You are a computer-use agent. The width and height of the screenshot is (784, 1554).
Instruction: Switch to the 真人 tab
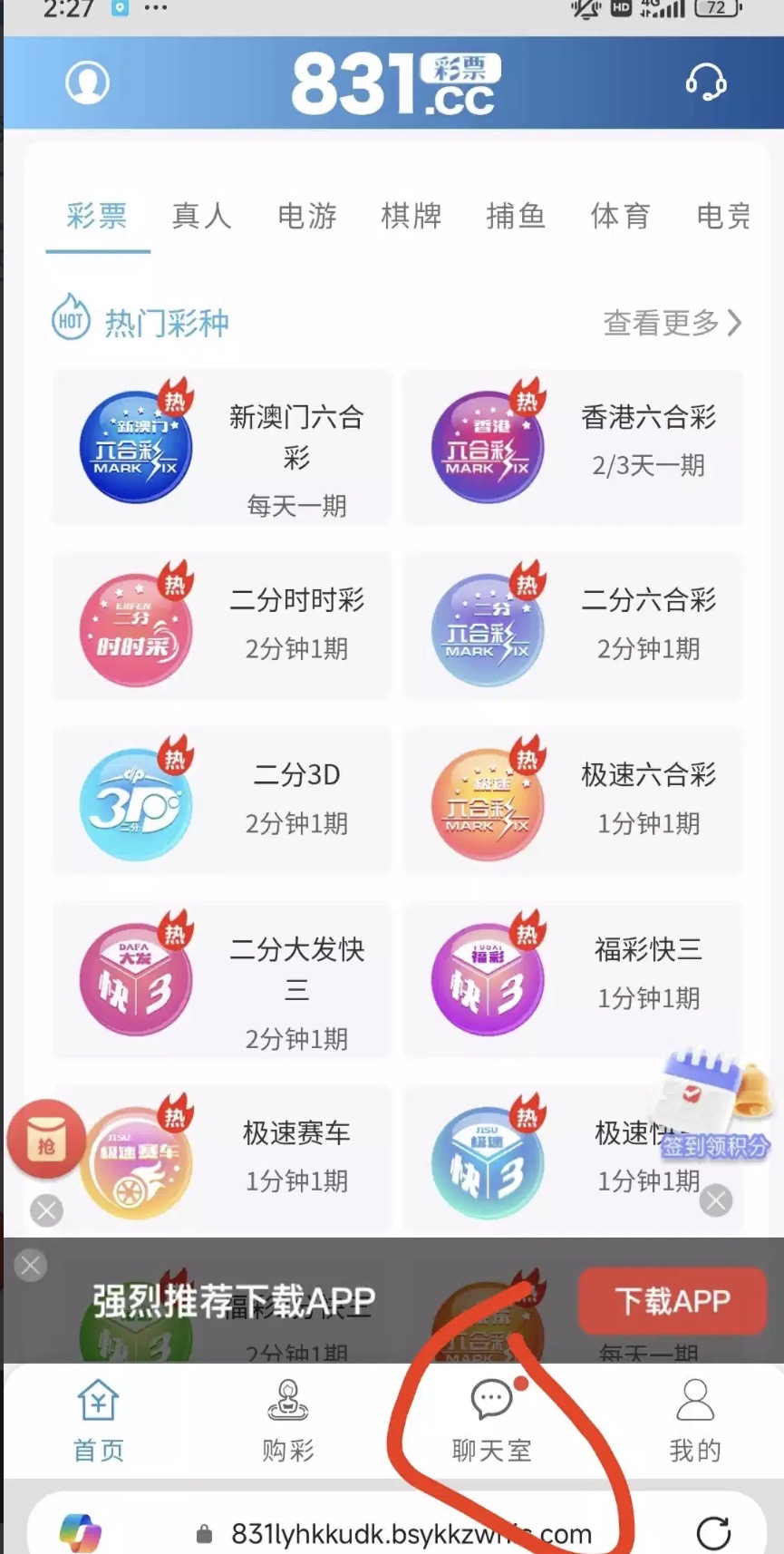[201, 216]
